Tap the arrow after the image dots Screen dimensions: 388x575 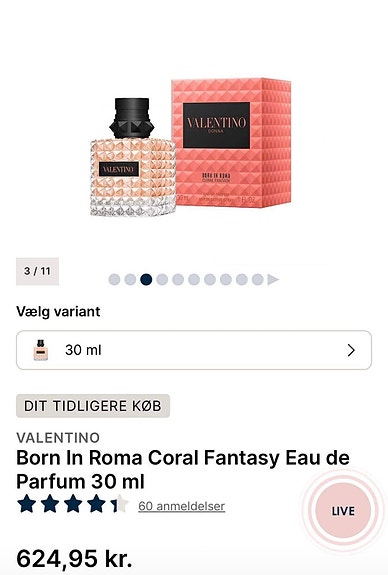click(x=273, y=279)
